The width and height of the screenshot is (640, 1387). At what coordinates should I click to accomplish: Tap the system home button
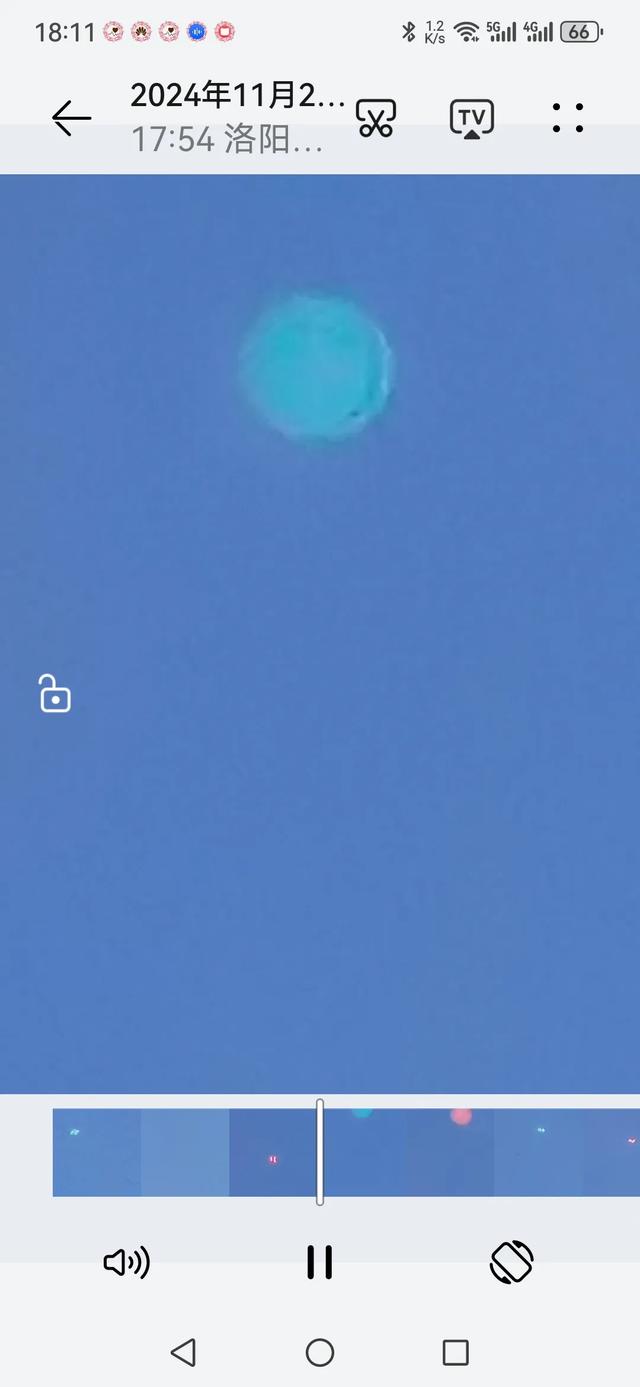point(320,1352)
